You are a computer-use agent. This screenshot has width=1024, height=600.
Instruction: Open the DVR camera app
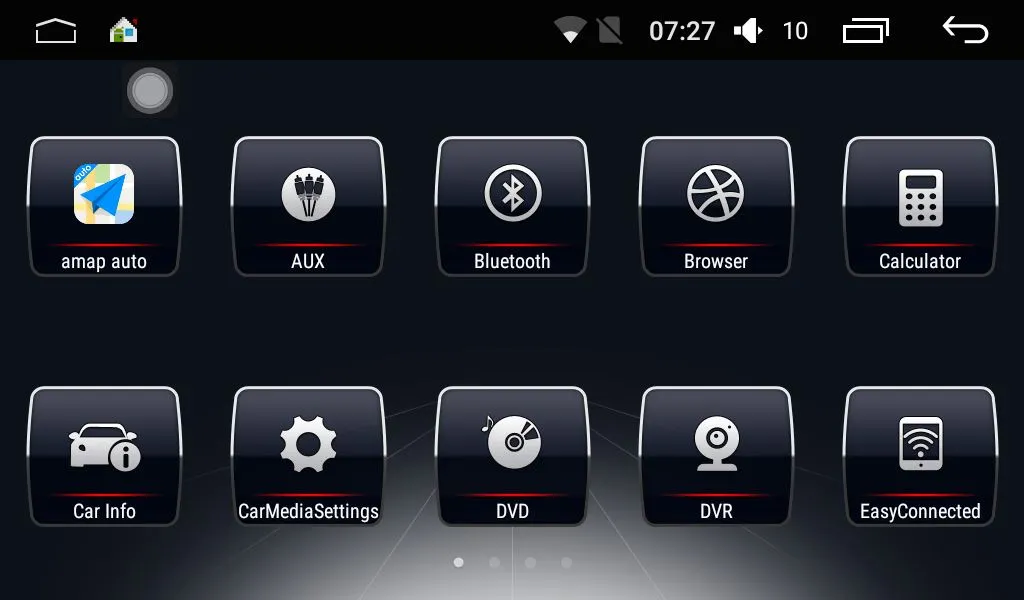716,455
